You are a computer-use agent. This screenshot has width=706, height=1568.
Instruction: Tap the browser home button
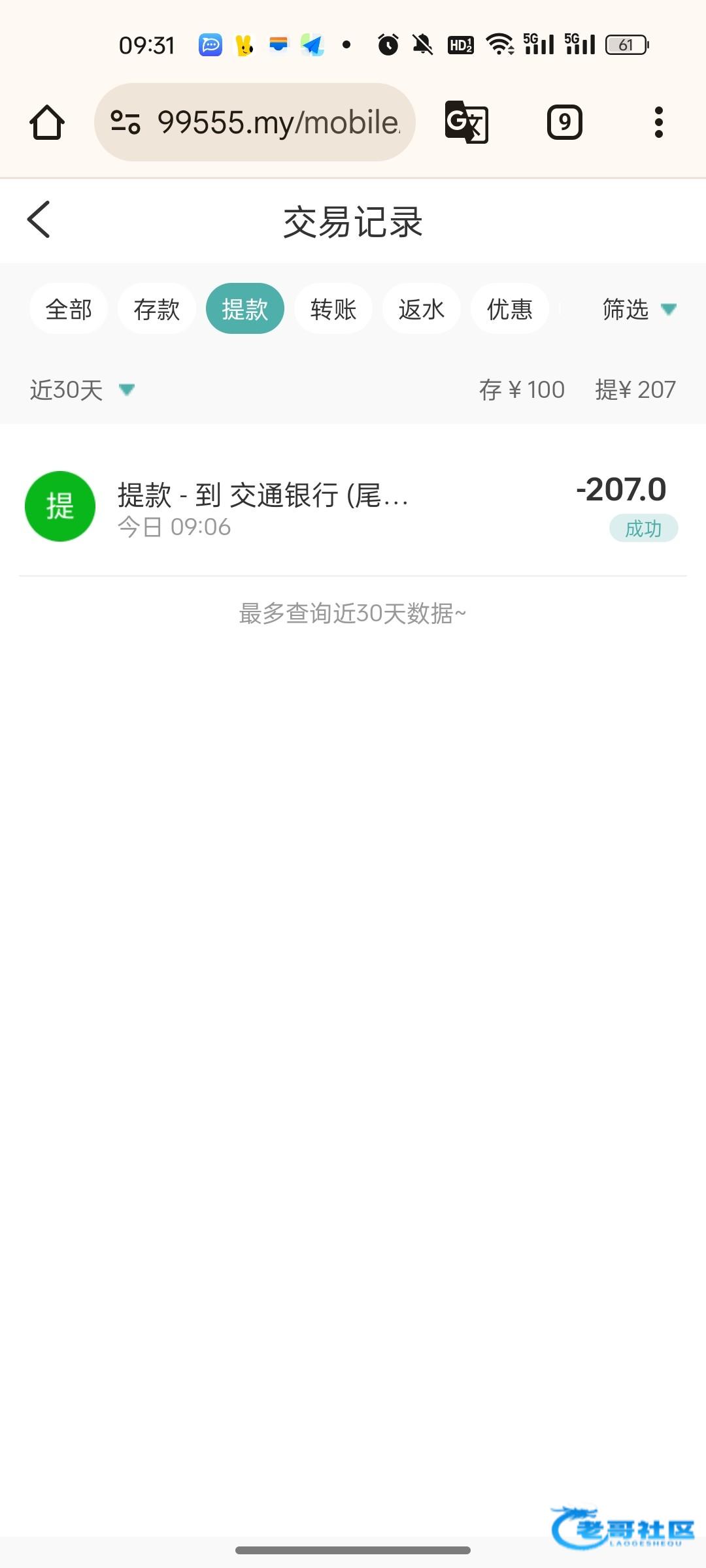[x=47, y=122]
